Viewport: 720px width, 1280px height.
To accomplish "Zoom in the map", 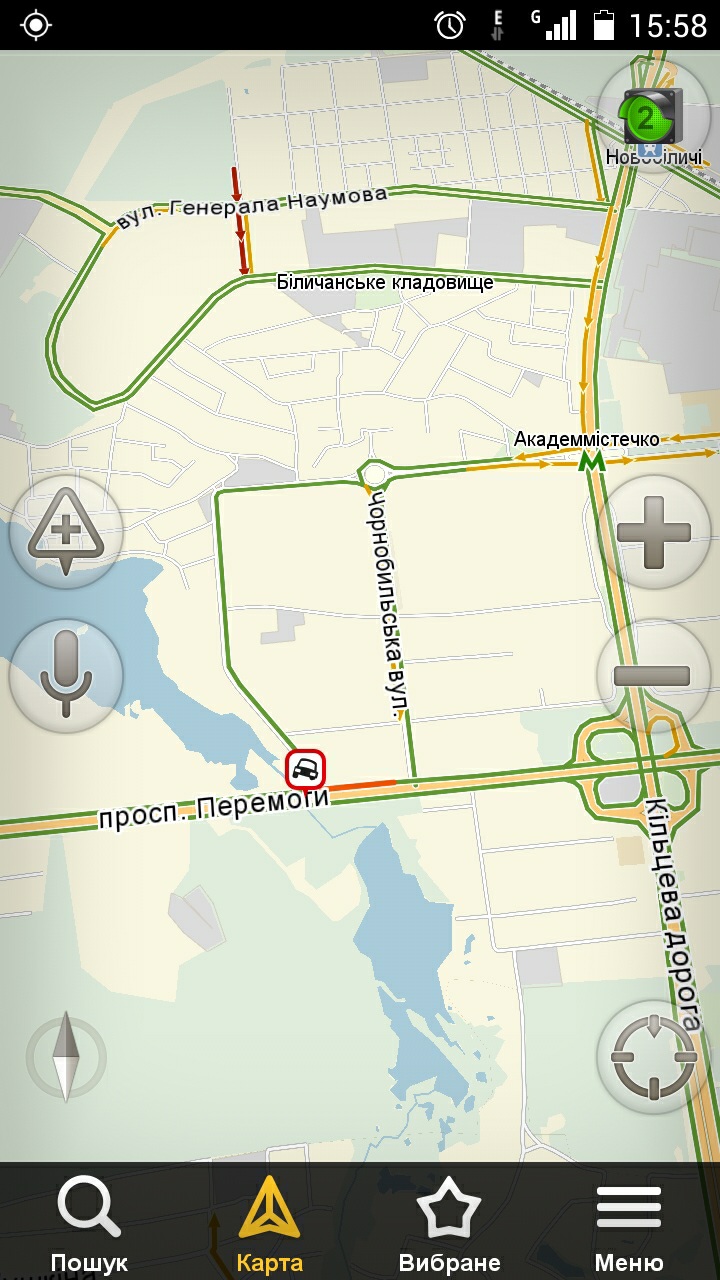I will click(x=653, y=532).
